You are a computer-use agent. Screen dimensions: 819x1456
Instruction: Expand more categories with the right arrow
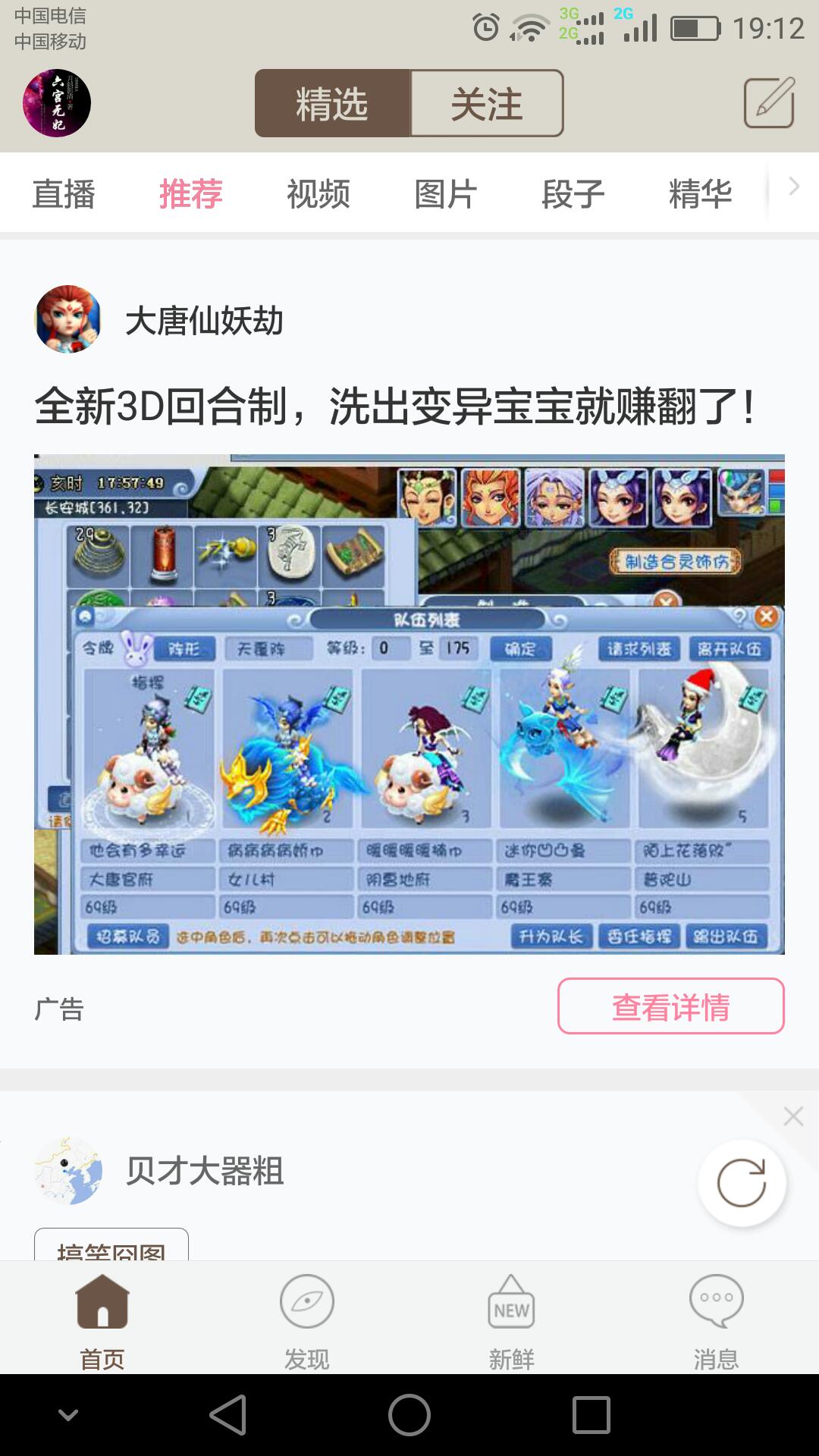point(794,187)
